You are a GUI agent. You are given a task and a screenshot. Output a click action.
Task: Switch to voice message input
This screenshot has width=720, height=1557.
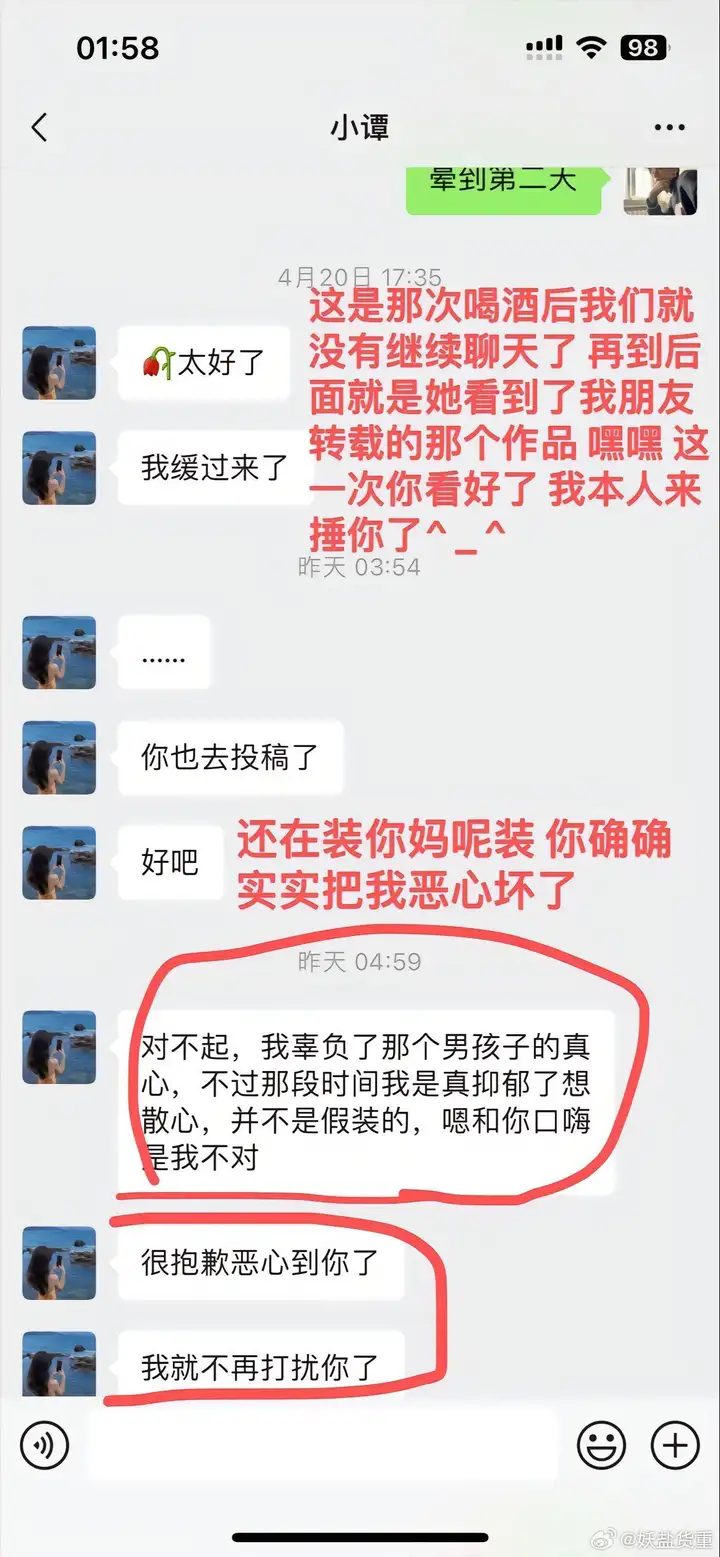(x=45, y=1445)
